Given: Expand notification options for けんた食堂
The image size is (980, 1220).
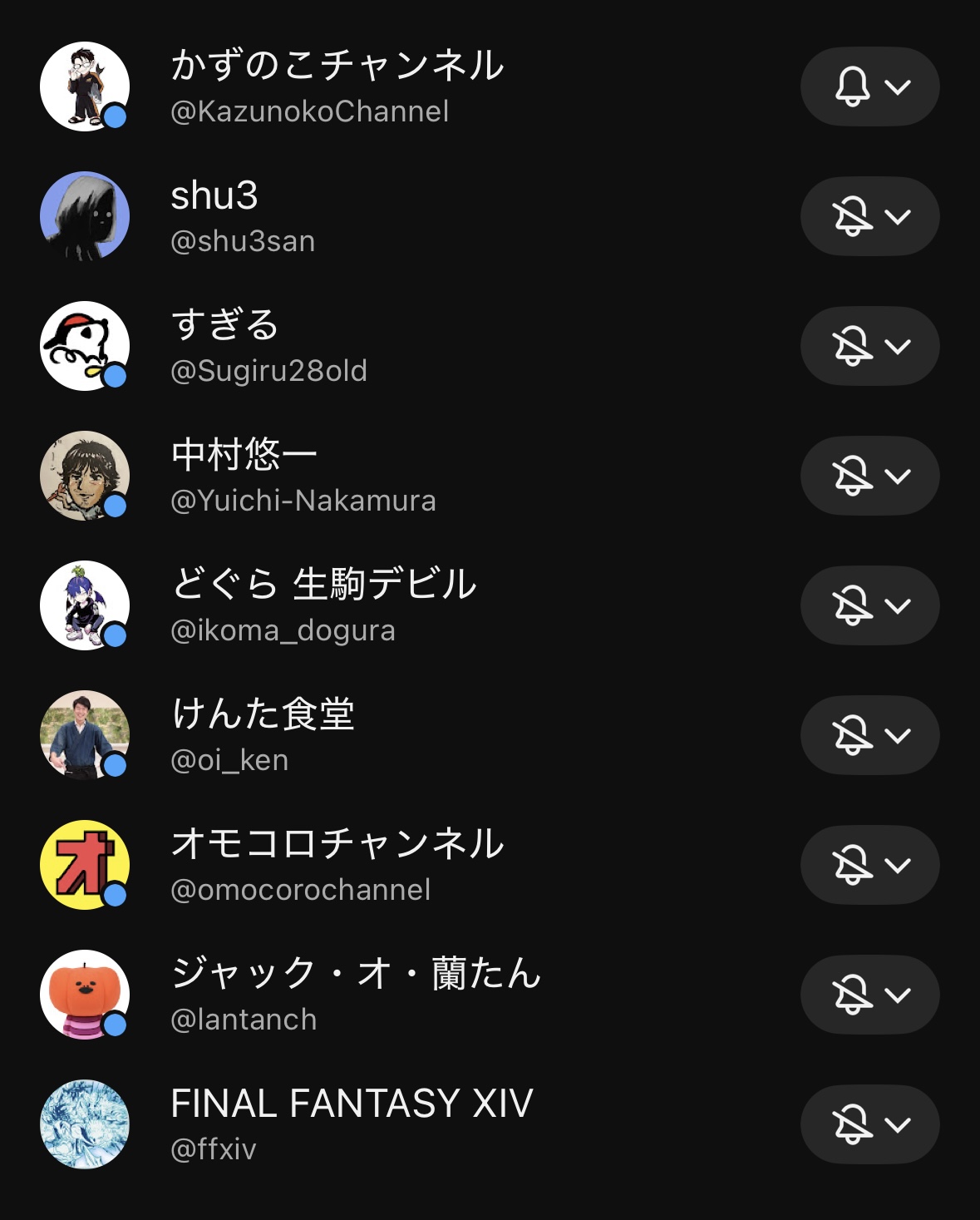Looking at the screenshot, I should 869,735.
